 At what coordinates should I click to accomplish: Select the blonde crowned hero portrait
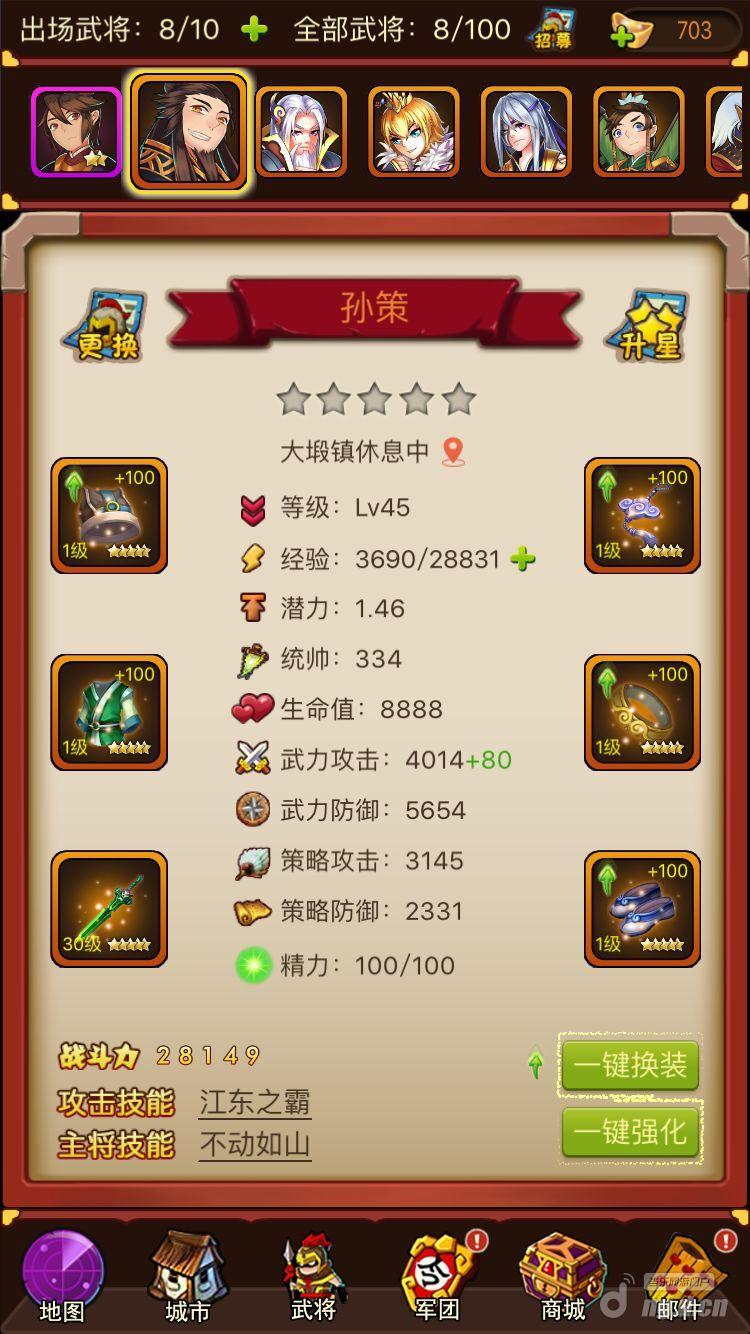click(x=414, y=132)
